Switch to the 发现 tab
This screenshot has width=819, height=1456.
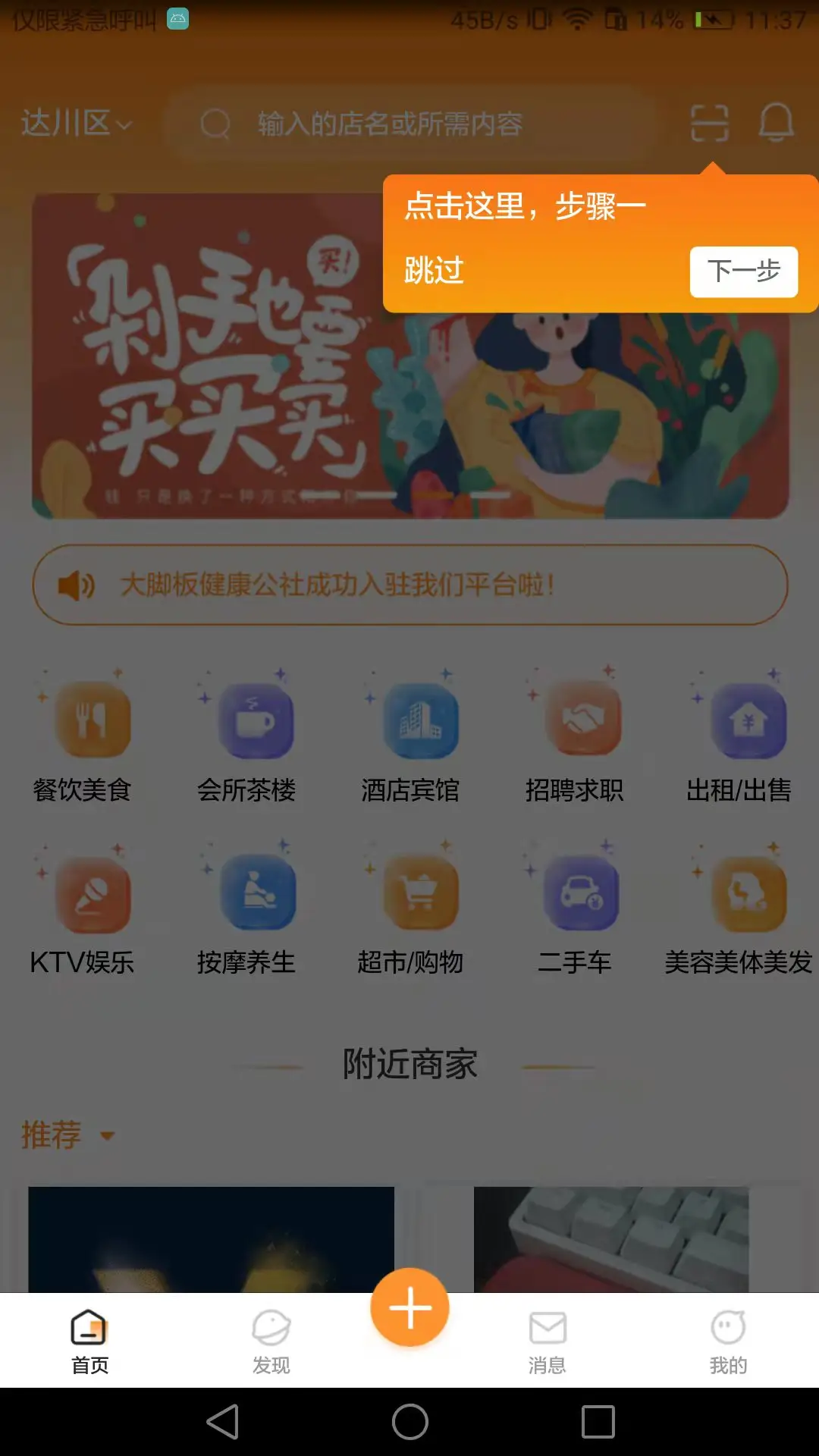coord(271,1341)
